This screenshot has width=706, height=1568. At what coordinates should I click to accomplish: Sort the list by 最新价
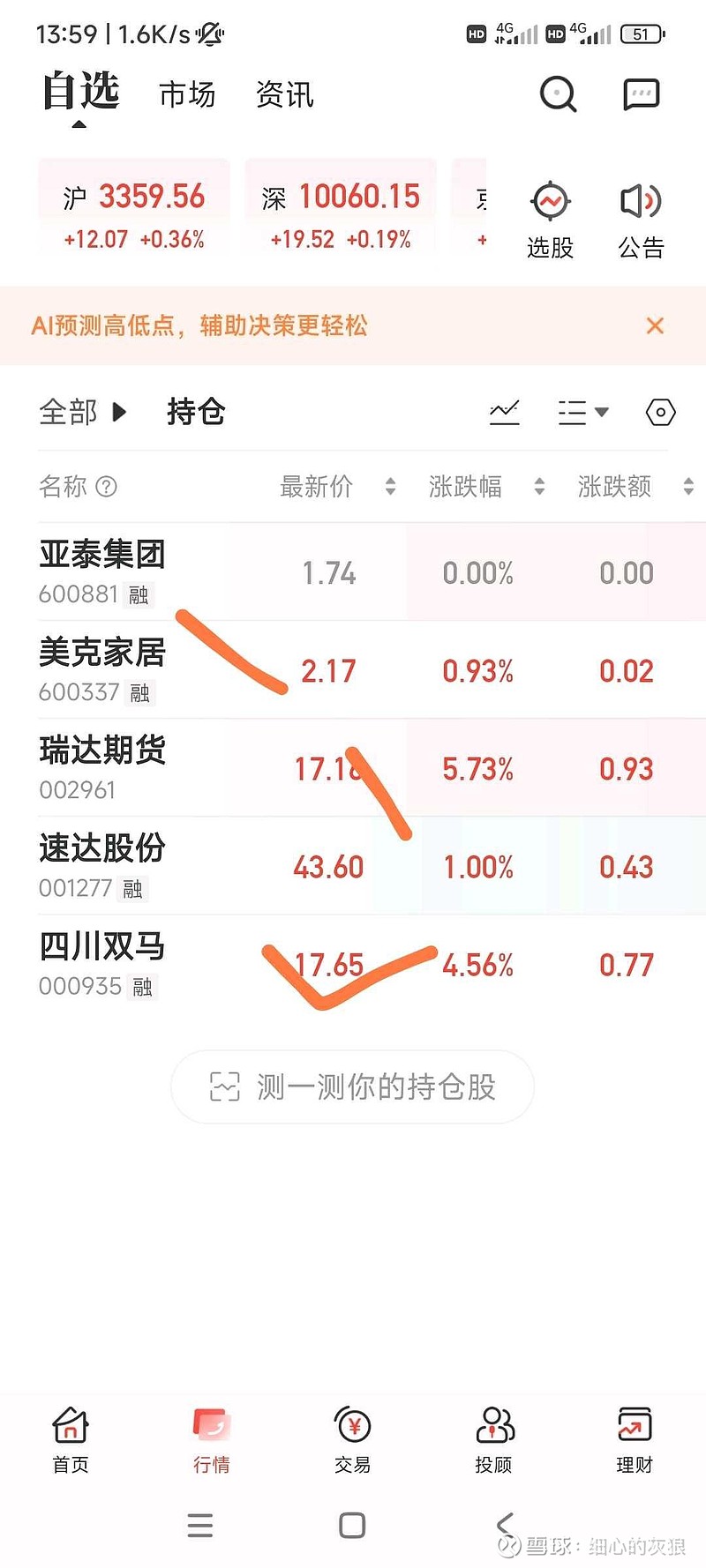338,486
